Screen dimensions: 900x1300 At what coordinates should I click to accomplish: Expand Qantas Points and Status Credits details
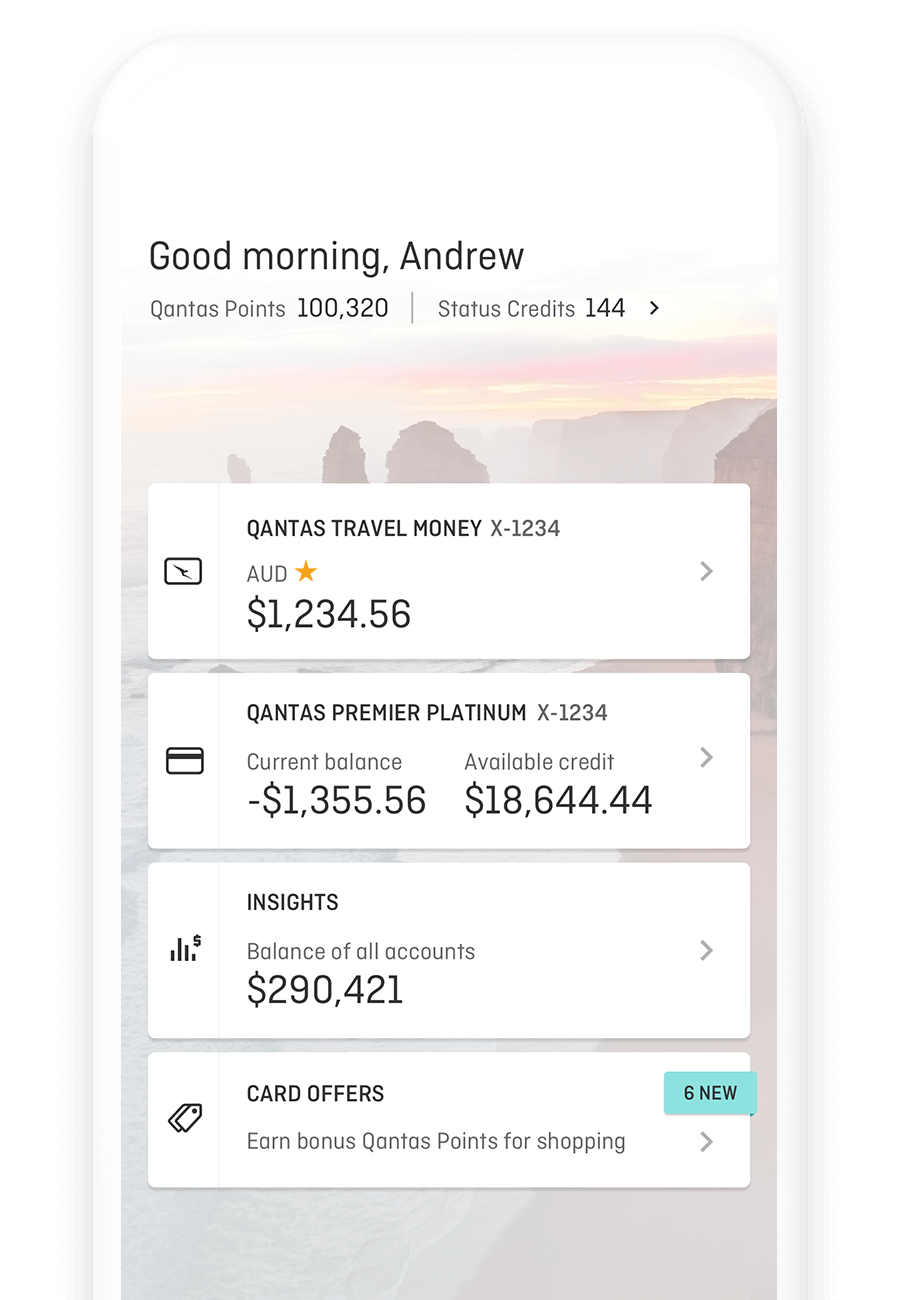tap(654, 308)
